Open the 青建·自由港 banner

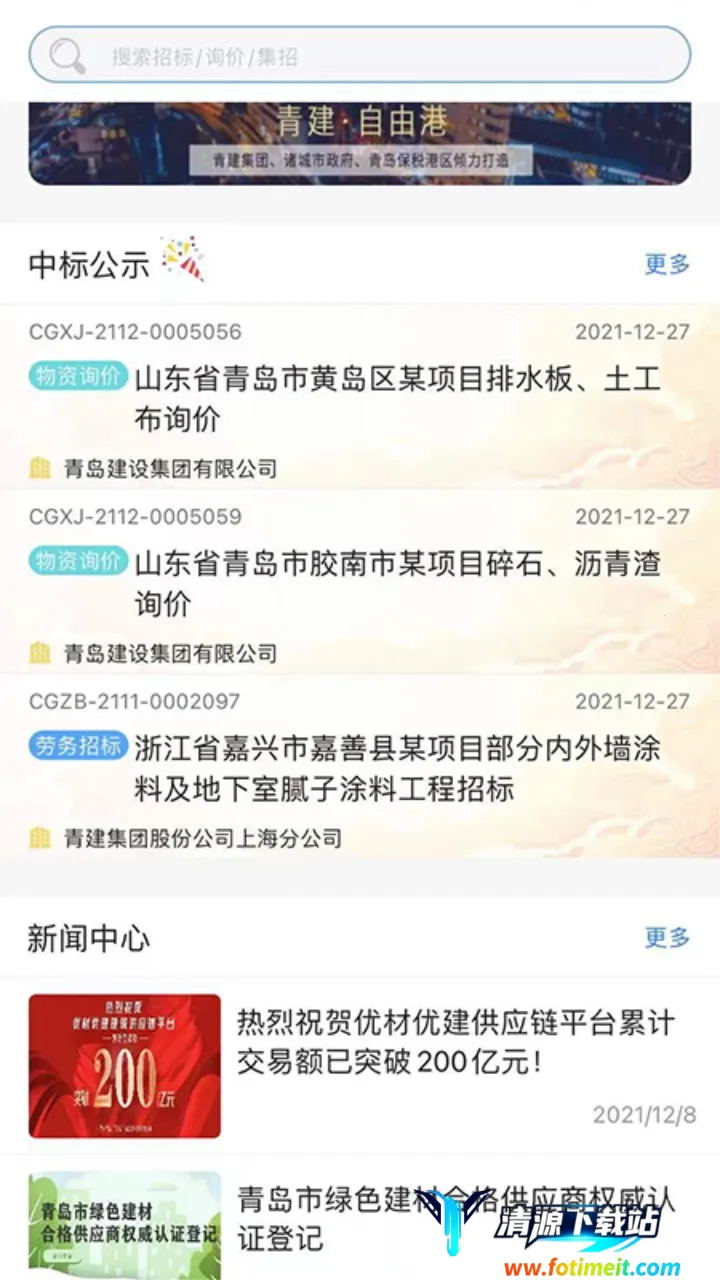point(360,143)
